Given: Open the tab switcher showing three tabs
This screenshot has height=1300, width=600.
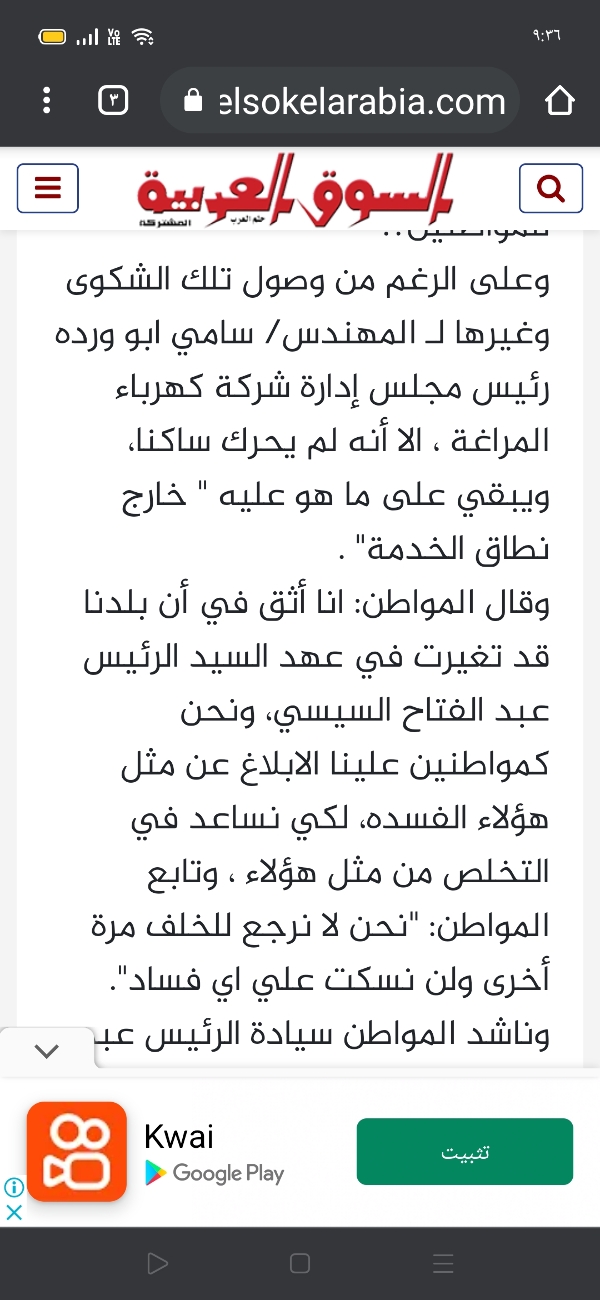Looking at the screenshot, I should click(113, 100).
